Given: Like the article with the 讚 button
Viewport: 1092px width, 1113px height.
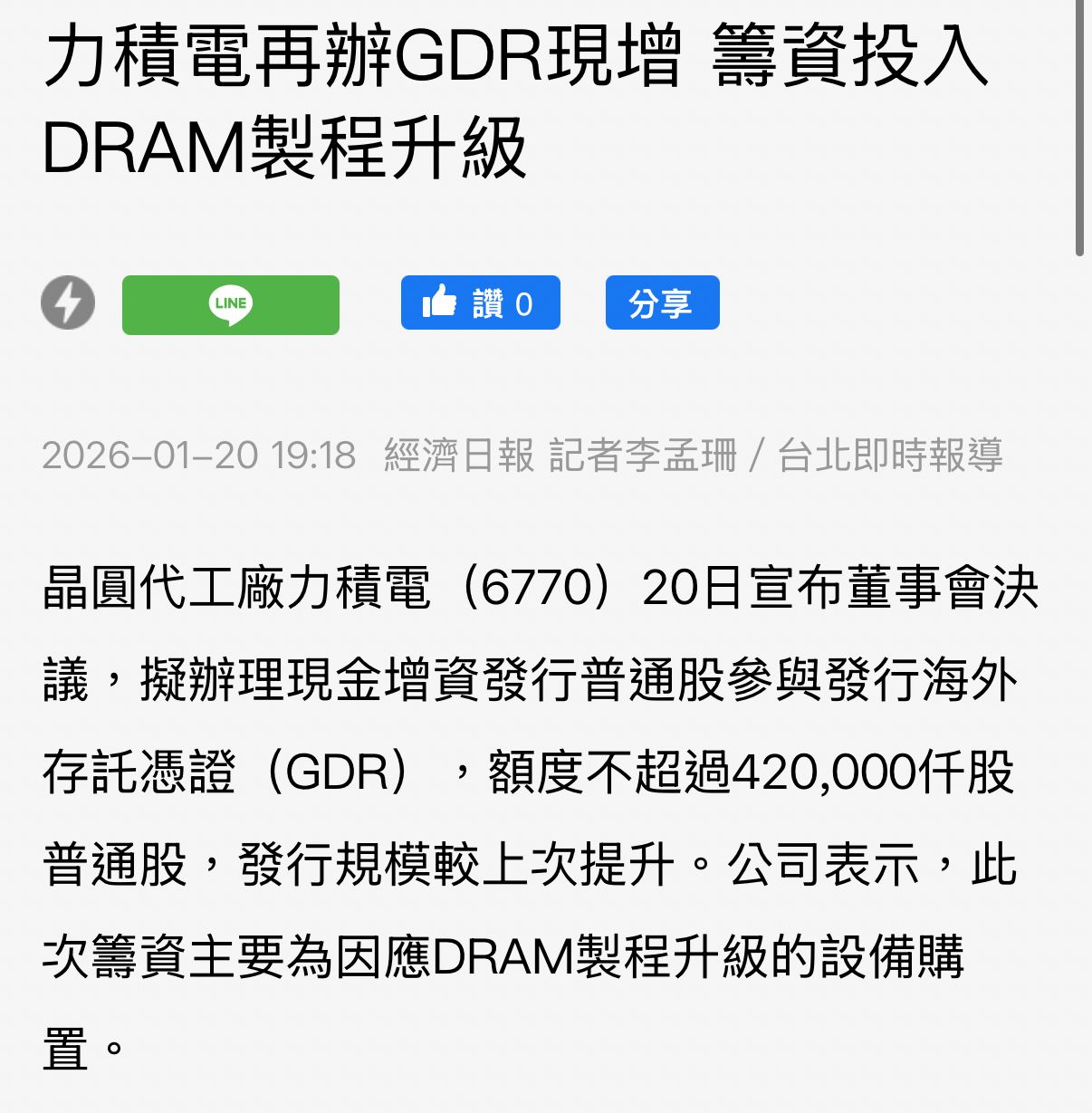Looking at the screenshot, I should 480,302.
